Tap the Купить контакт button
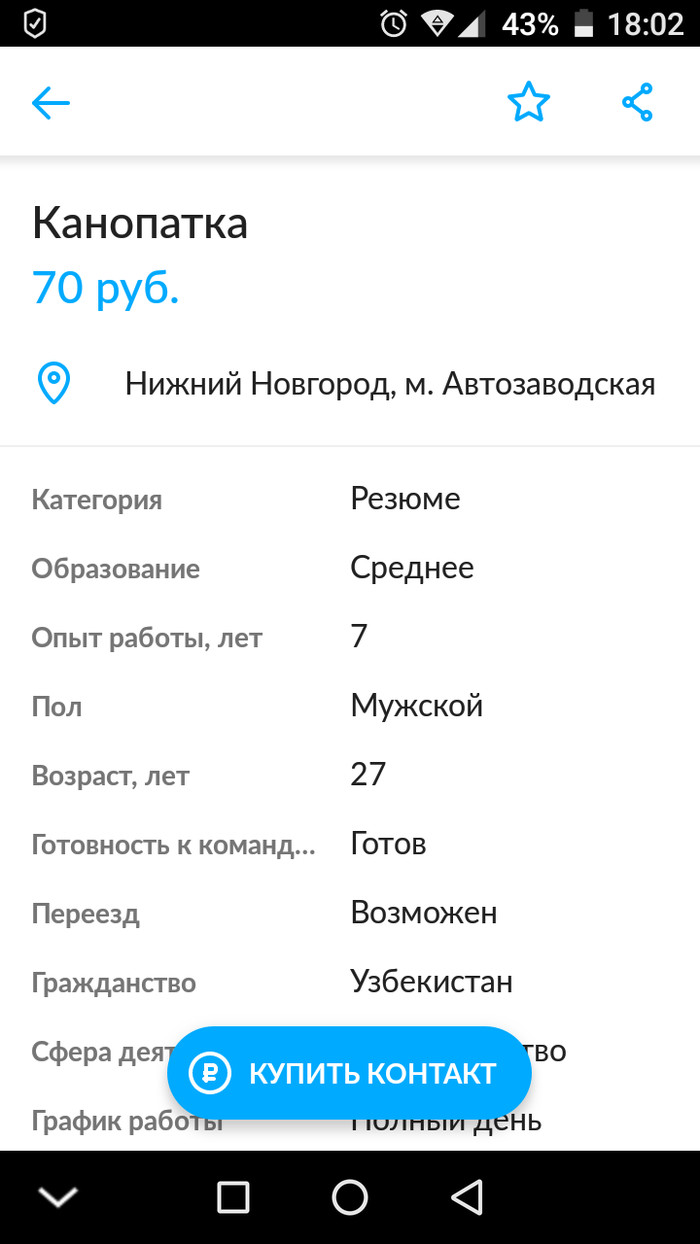Image resolution: width=700 pixels, height=1244 pixels. click(x=349, y=1073)
